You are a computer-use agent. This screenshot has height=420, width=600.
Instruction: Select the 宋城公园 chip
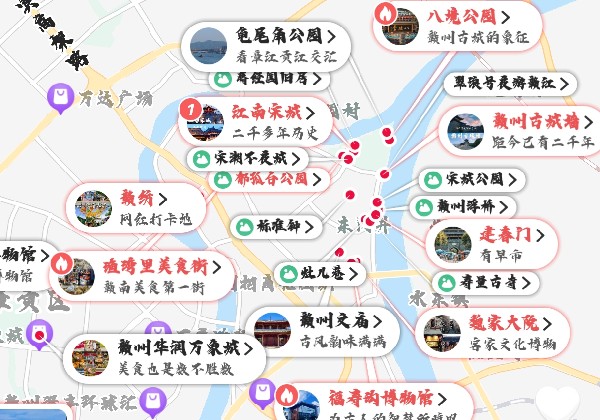(471, 180)
